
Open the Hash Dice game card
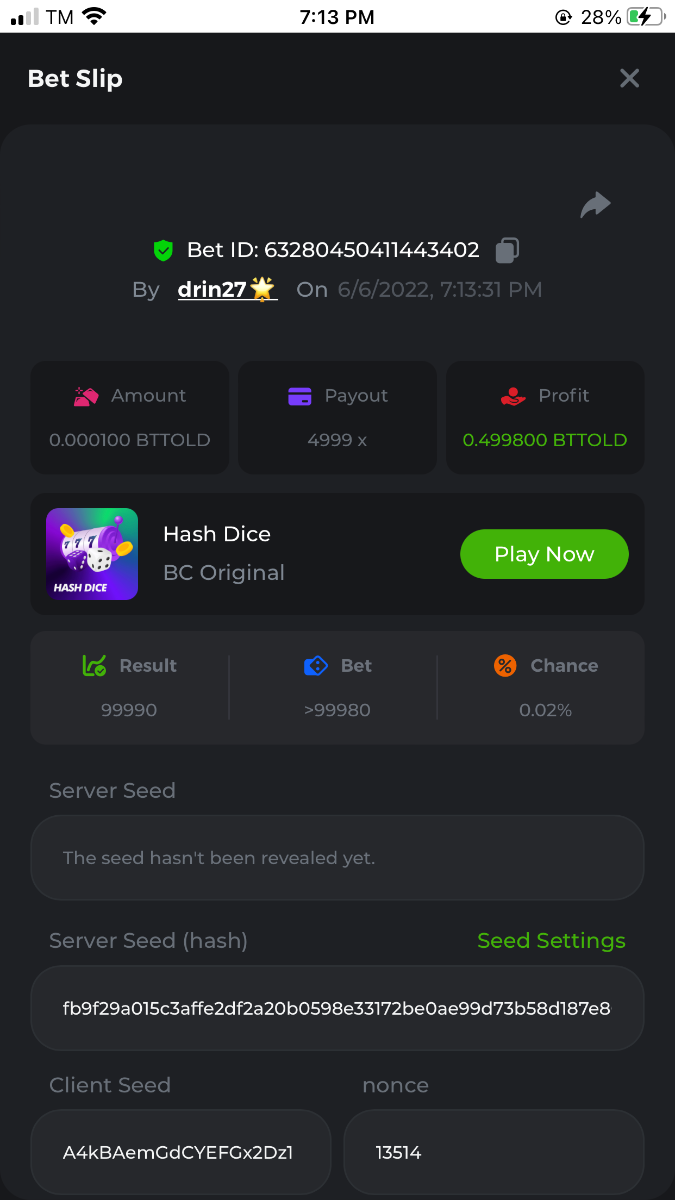[x=92, y=554]
